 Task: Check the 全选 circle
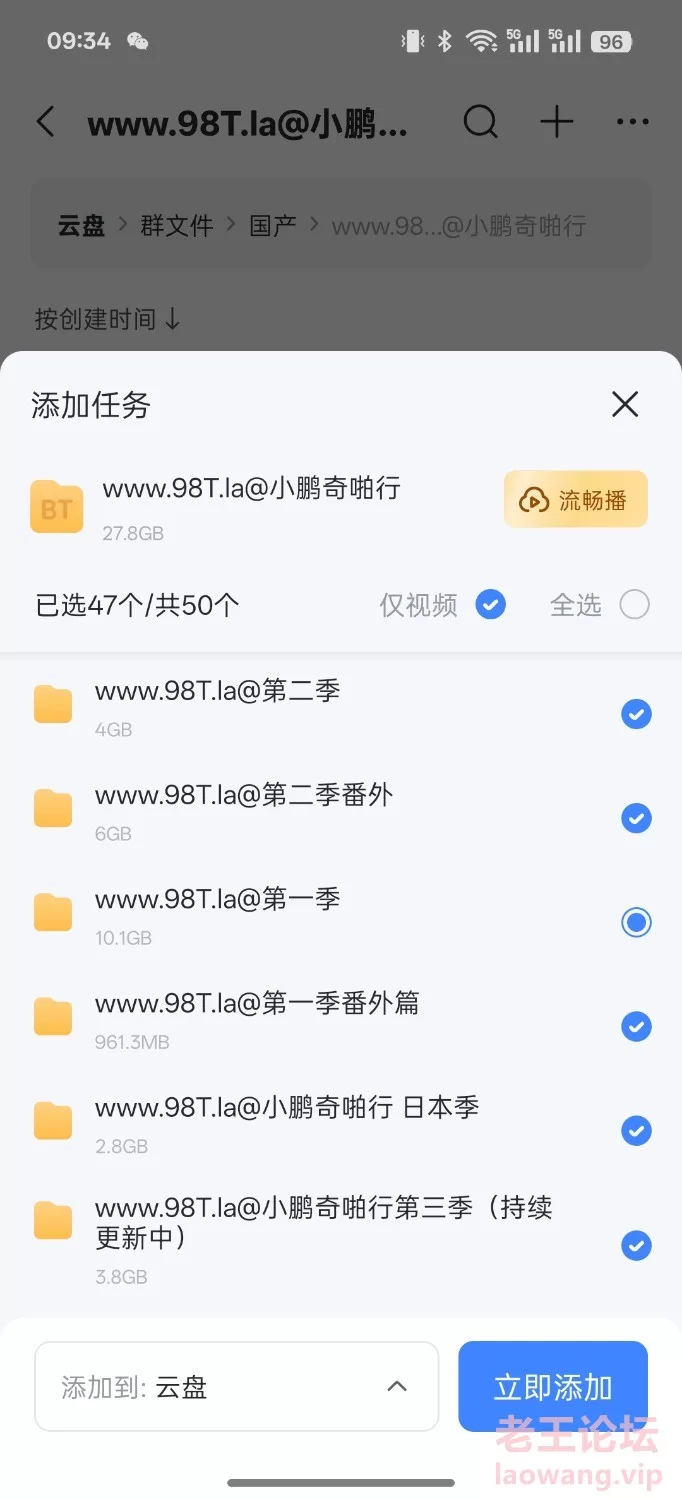(635, 604)
